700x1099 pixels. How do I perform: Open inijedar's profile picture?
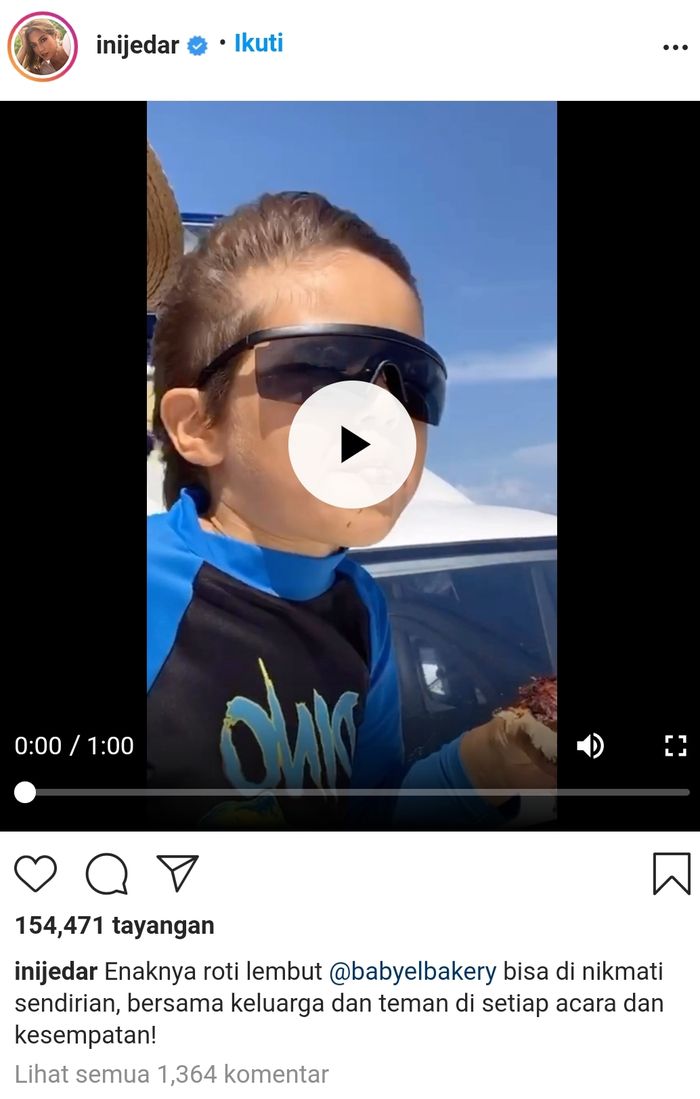(42, 46)
